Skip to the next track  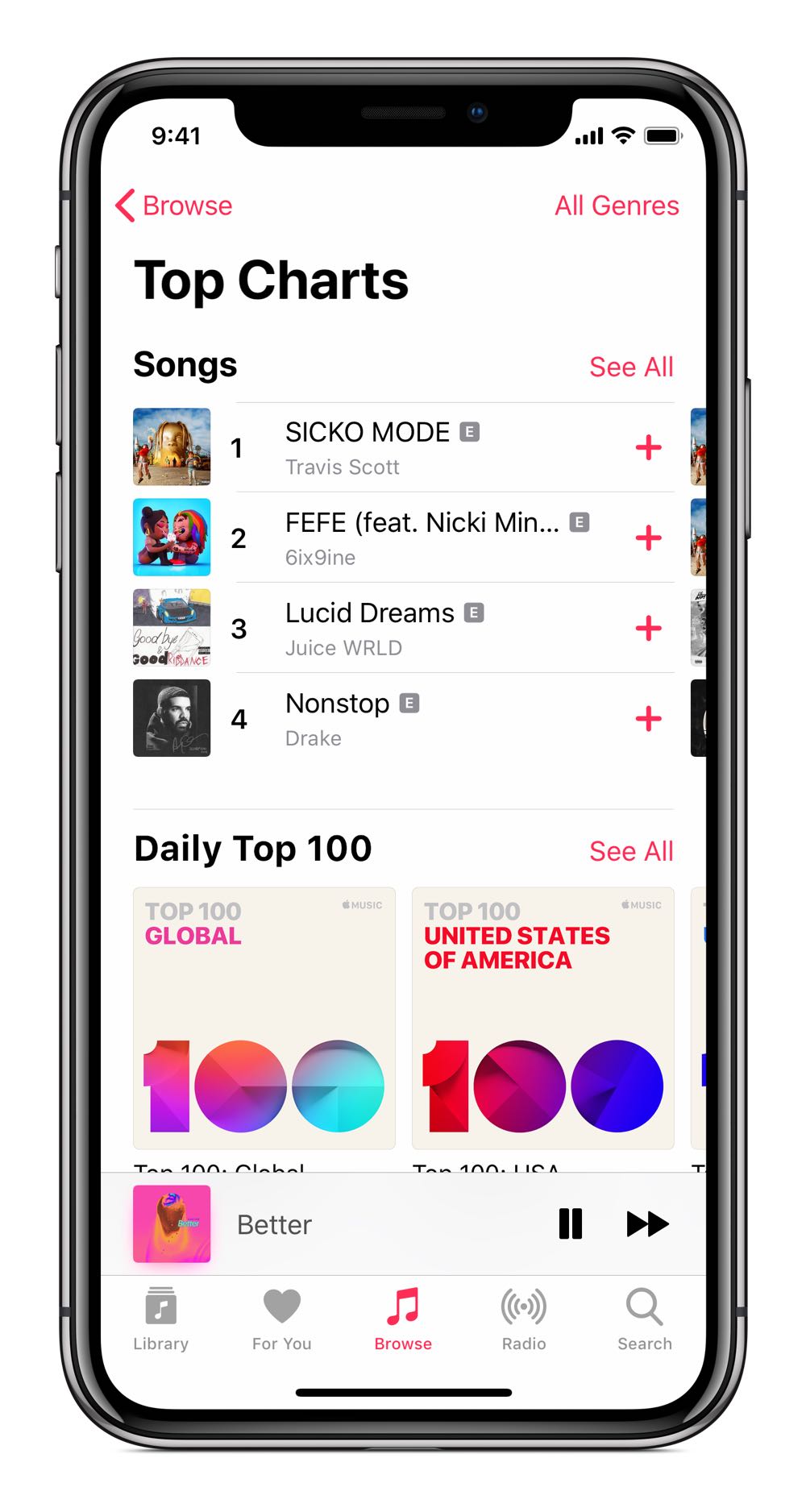(x=647, y=1223)
